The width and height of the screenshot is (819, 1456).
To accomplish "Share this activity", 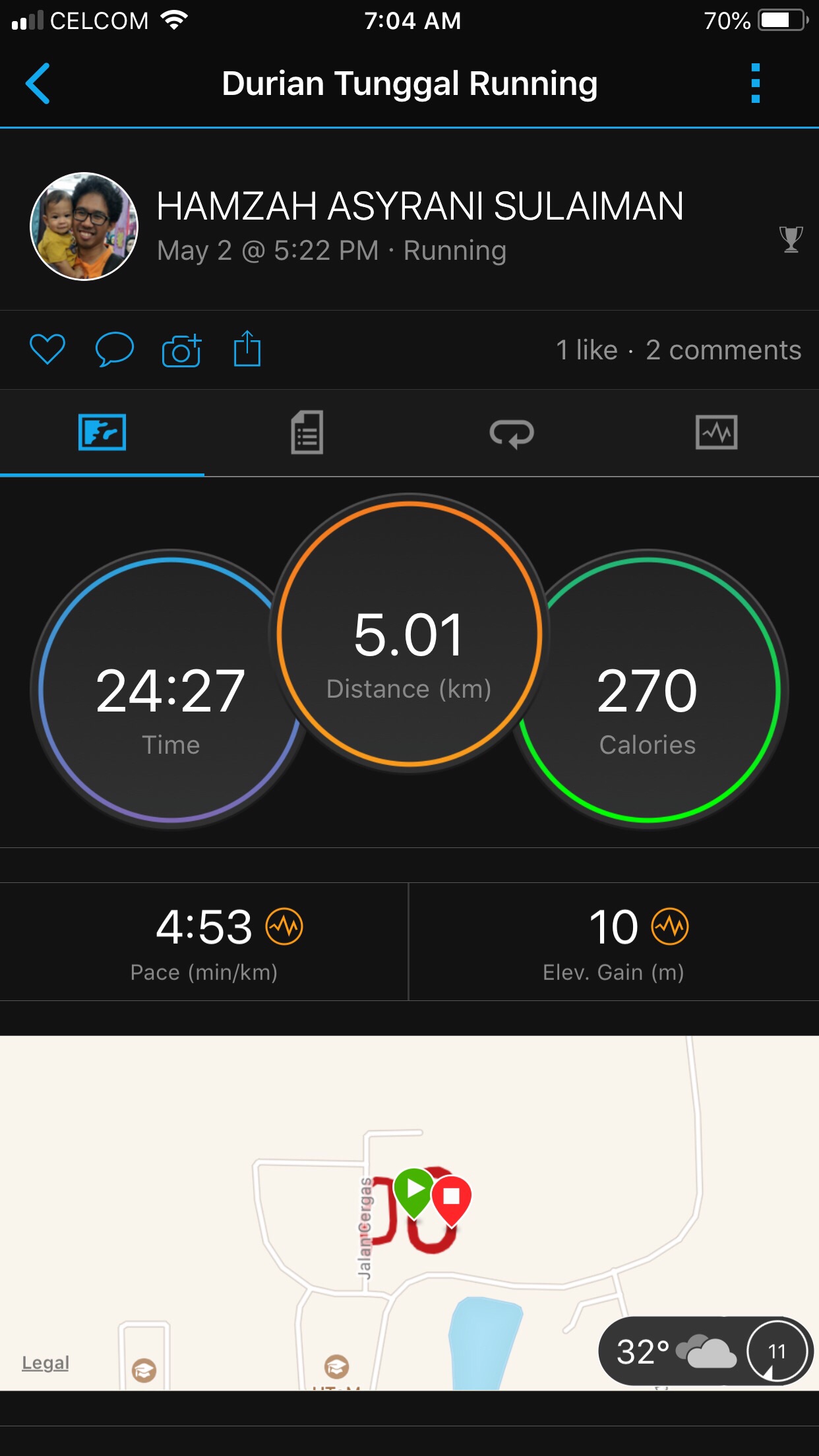I will pos(247,349).
